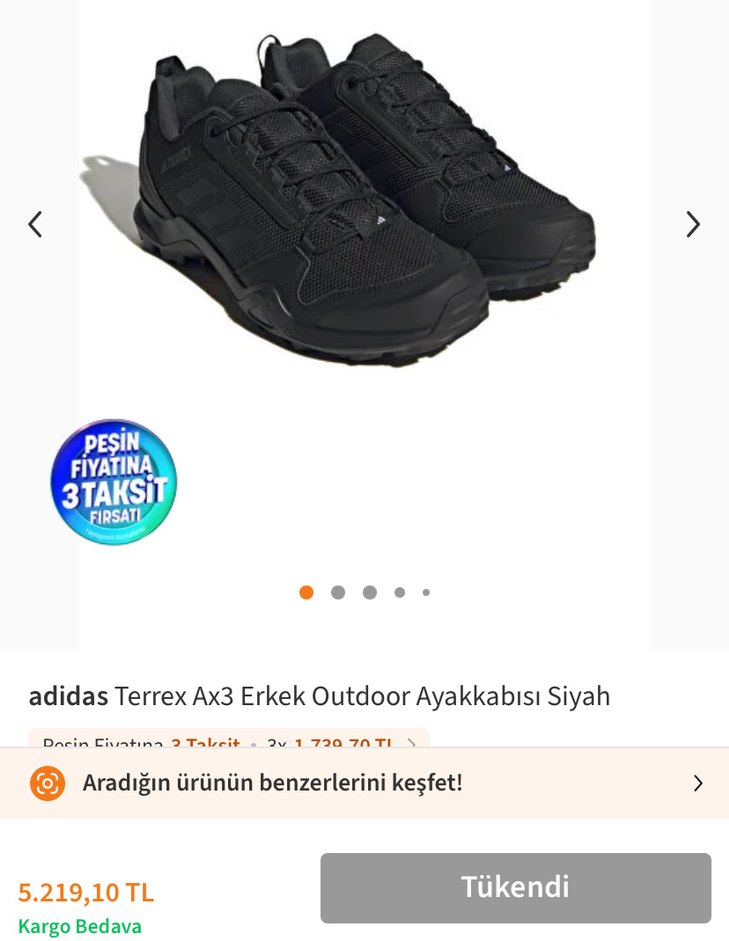Select the third carousel dot
Screen dimensions: 729x941
click(x=371, y=592)
